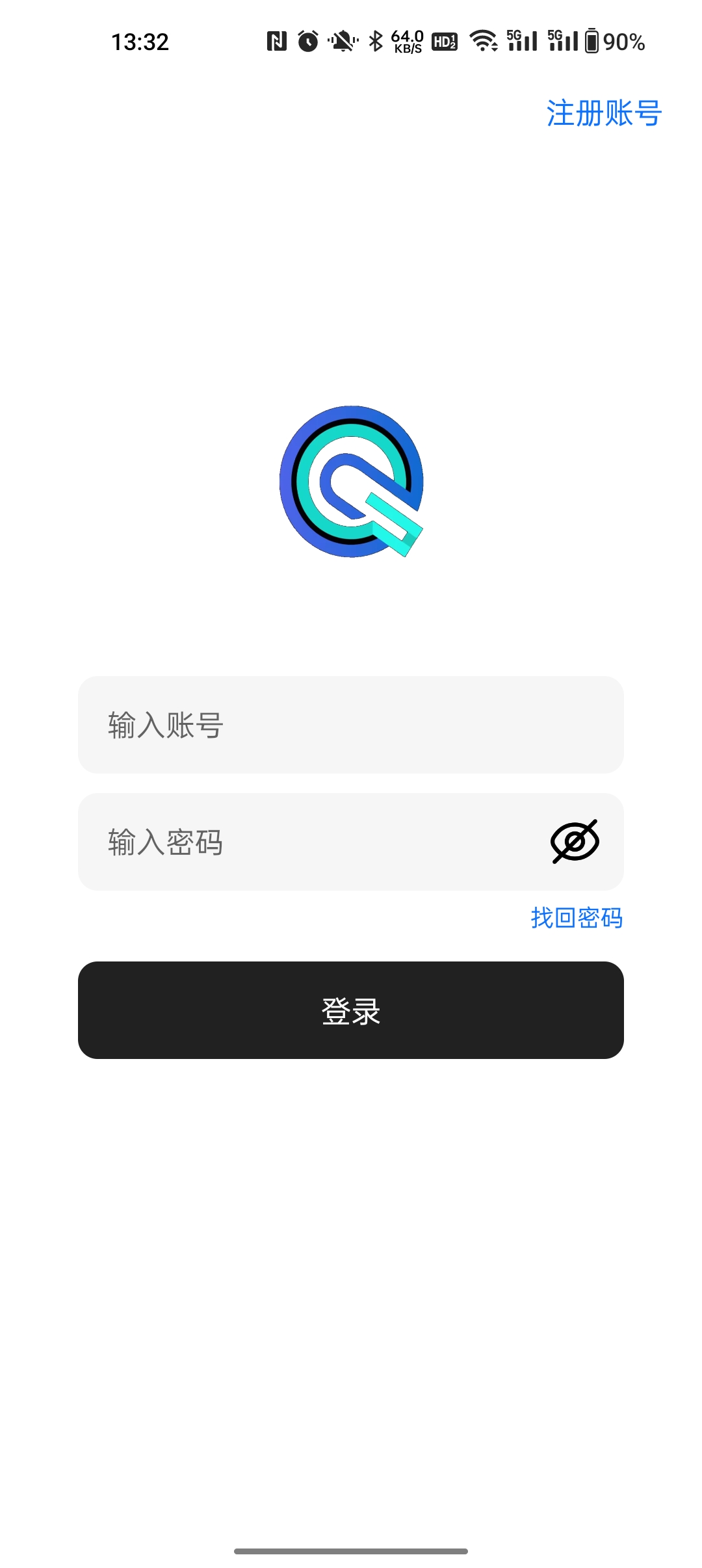Click the app logo
This screenshot has width=702, height=1568.
pyautogui.click(x=350, y=481)
